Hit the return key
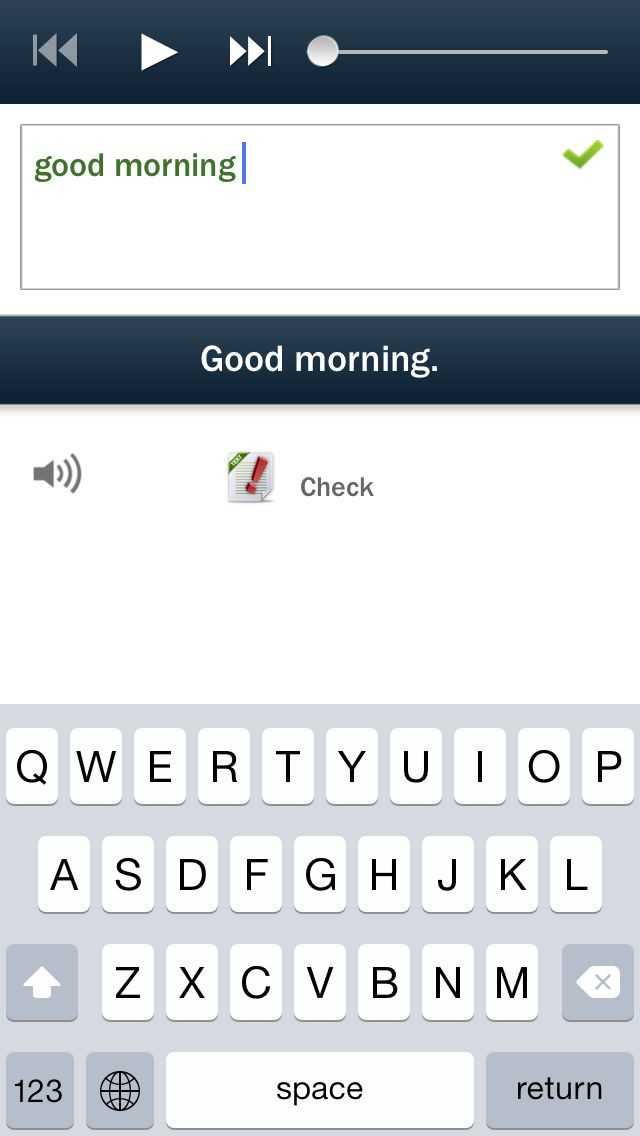Image resolution: width=640 pixels, height=1136 pixels. [559, 1090]
